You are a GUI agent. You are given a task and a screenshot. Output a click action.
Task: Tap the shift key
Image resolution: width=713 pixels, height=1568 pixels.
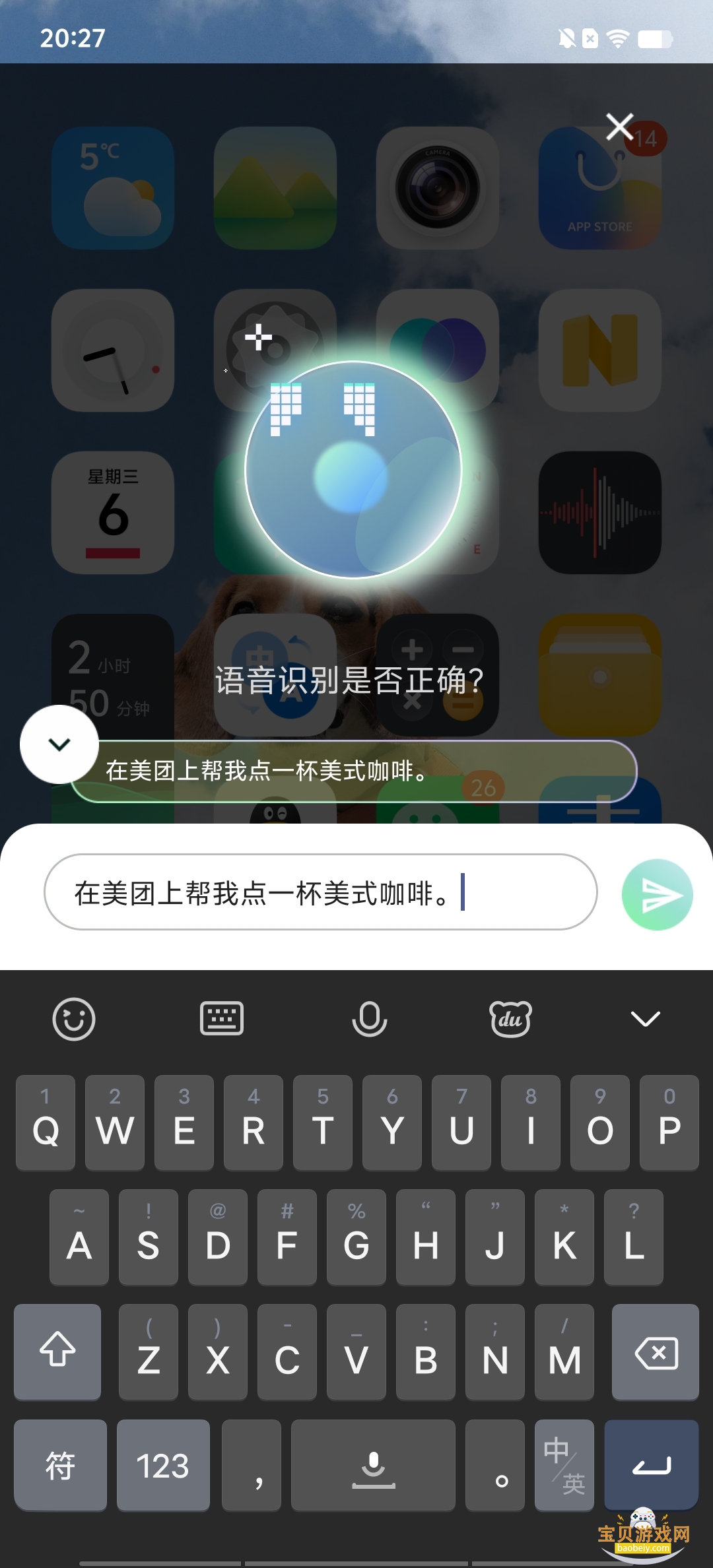57,1353
